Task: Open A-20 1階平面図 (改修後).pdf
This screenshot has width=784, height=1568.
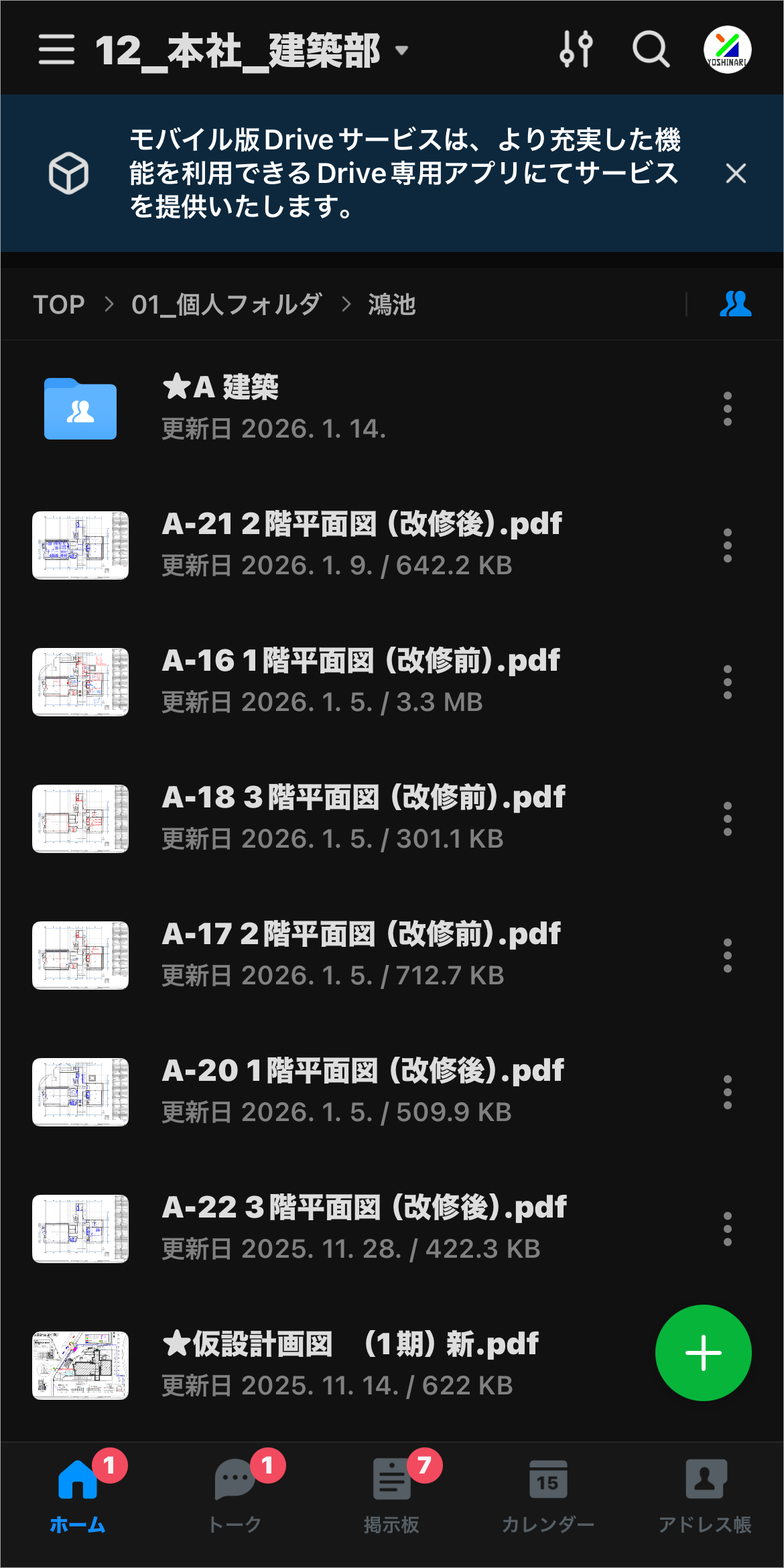Action: coord(363,1091)
